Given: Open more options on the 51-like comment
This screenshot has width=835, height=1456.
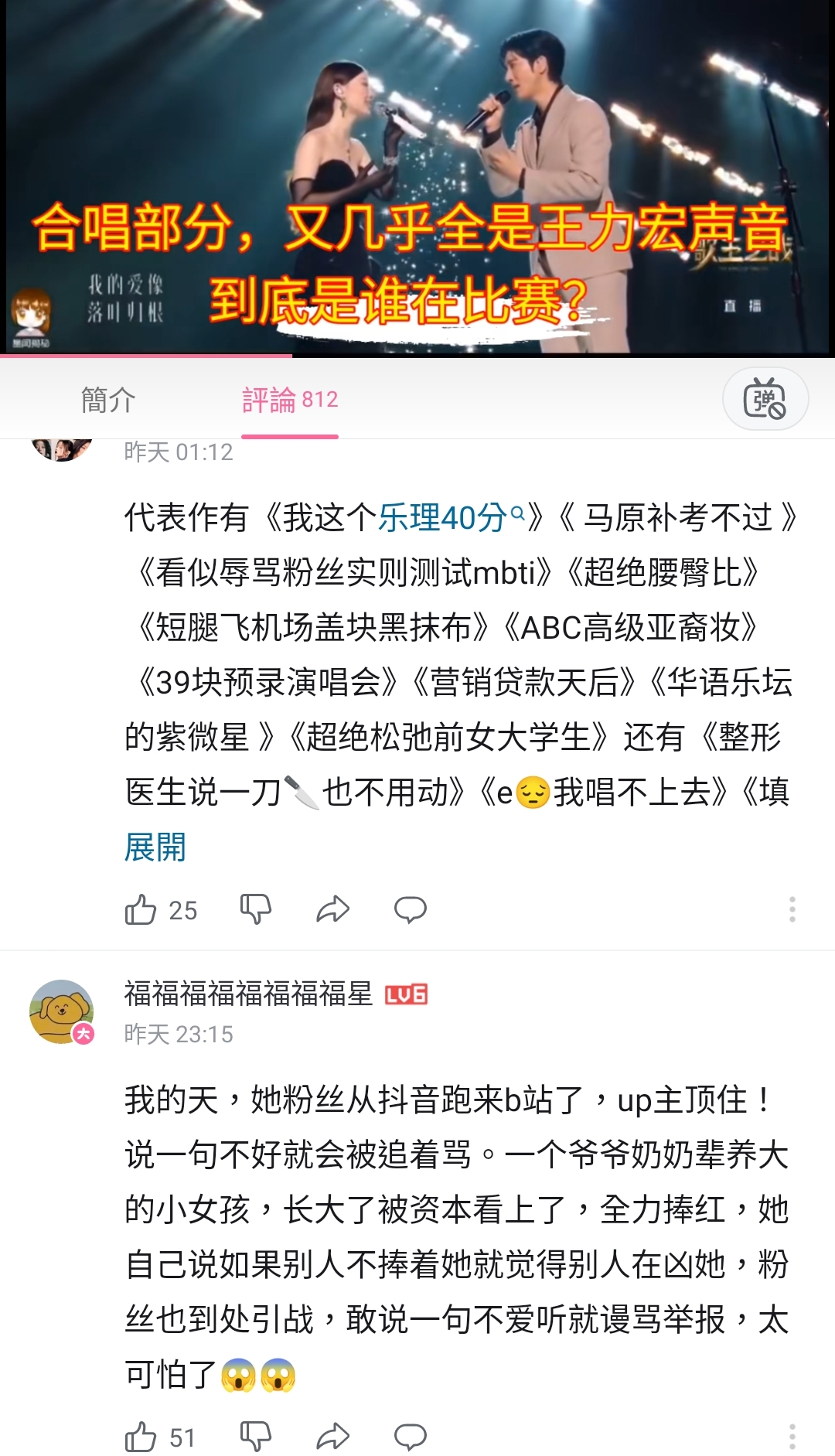Looking at the screenshot, I should coord(792,1437).
